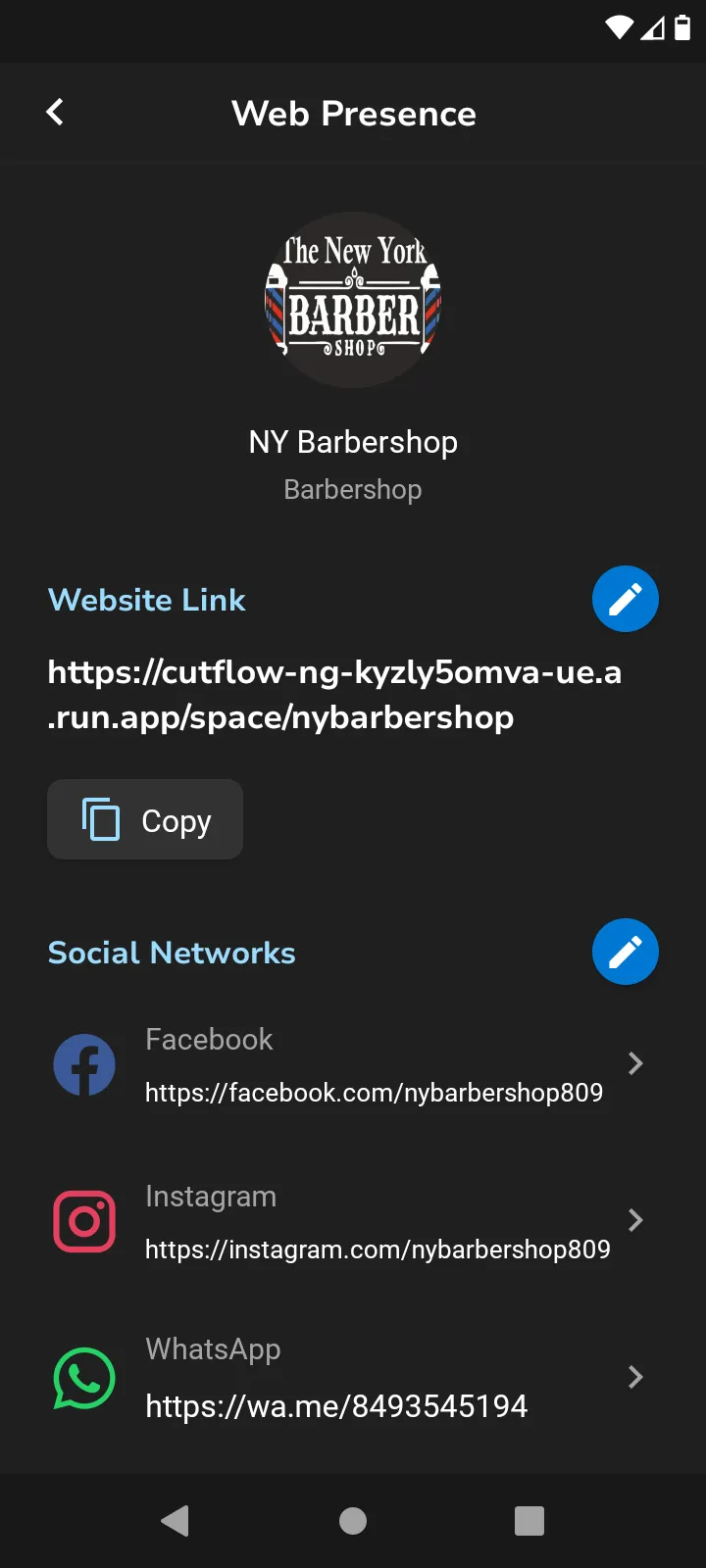706x1568 pixels.
Task: Edit the Website Link
Action: click(x=626, y=599)
